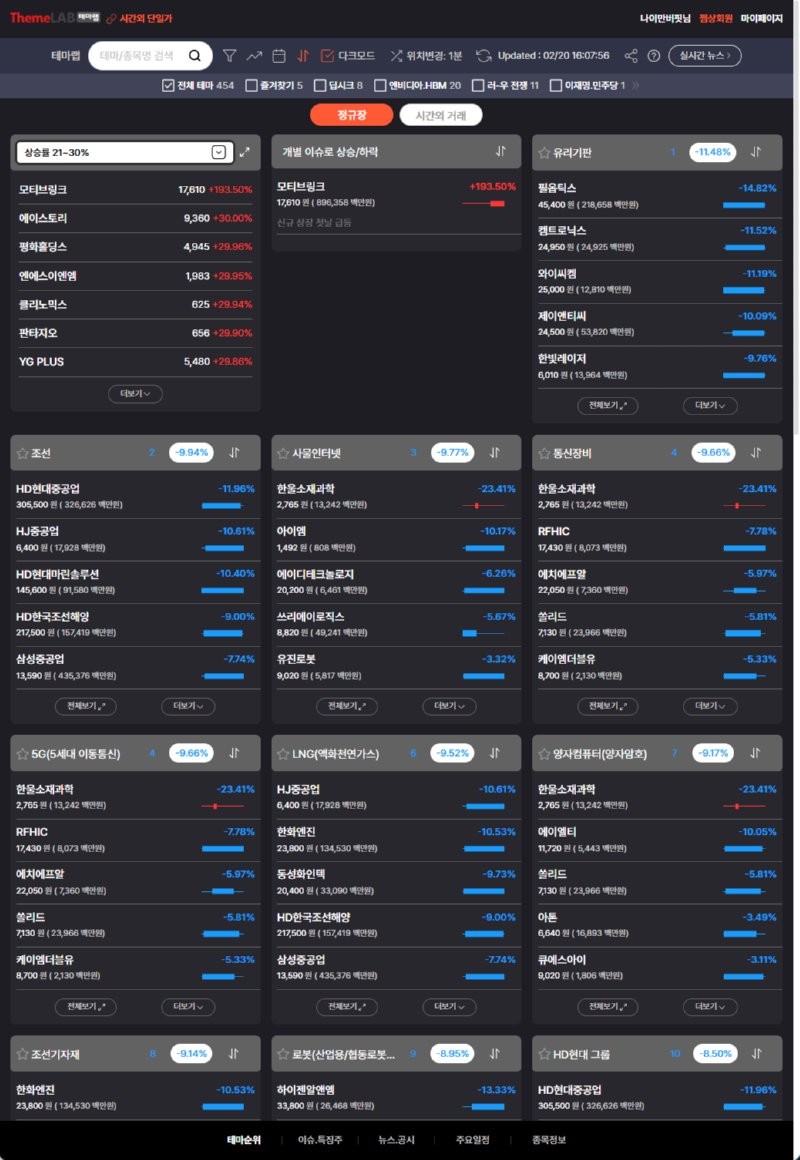
Task: Open the help question-mark icon
Action: 654,56
